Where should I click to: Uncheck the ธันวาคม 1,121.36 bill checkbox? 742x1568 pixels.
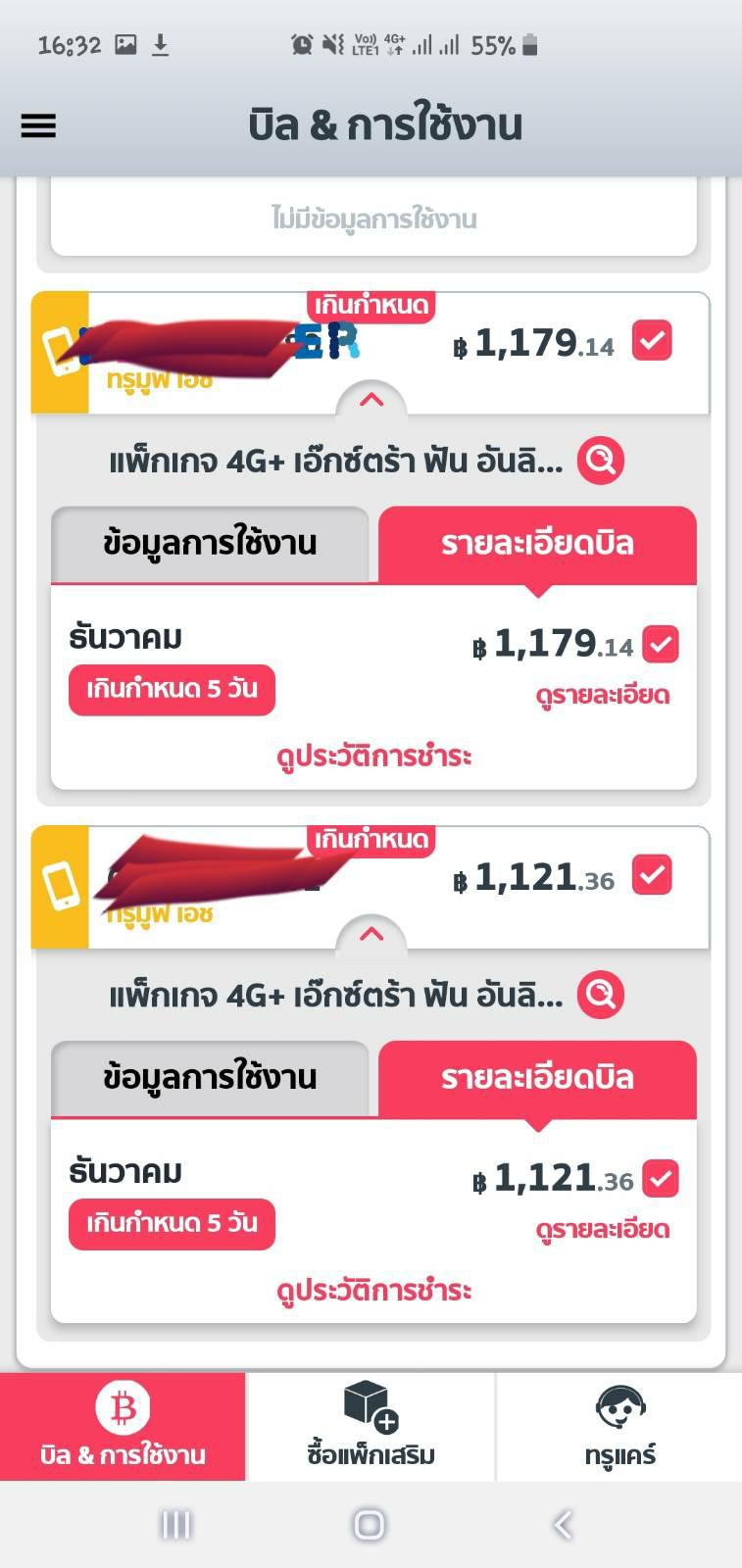661,1178
